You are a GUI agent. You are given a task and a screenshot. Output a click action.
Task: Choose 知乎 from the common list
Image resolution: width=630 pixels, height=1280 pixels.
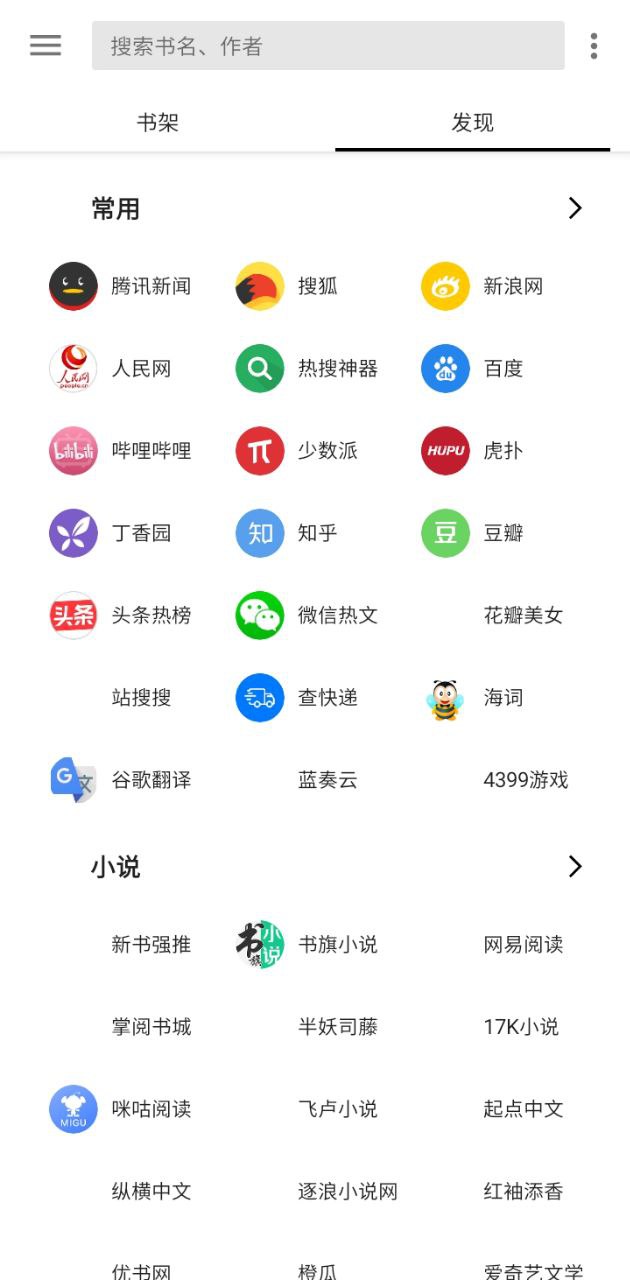click(x=290, y=533)
